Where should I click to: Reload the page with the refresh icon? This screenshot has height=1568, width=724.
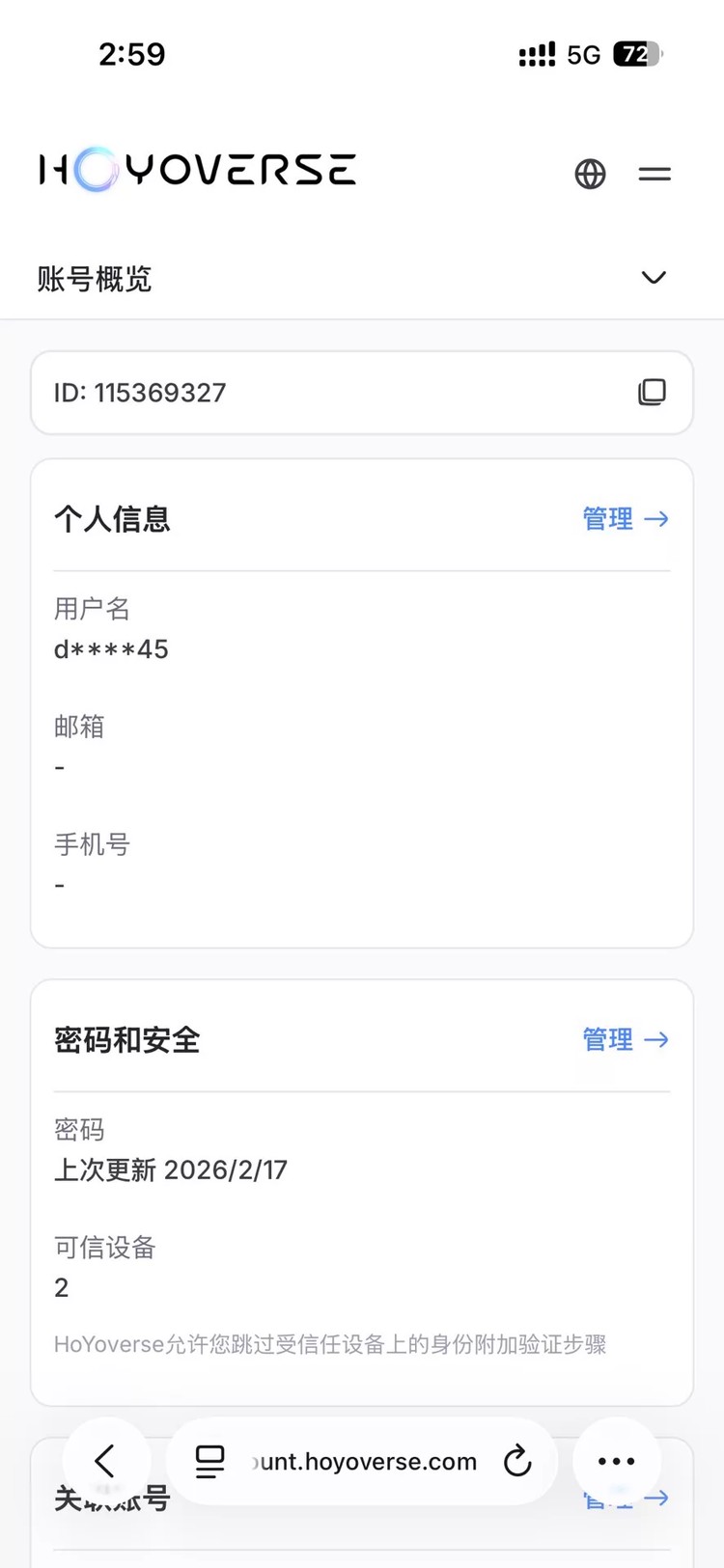517,1461
